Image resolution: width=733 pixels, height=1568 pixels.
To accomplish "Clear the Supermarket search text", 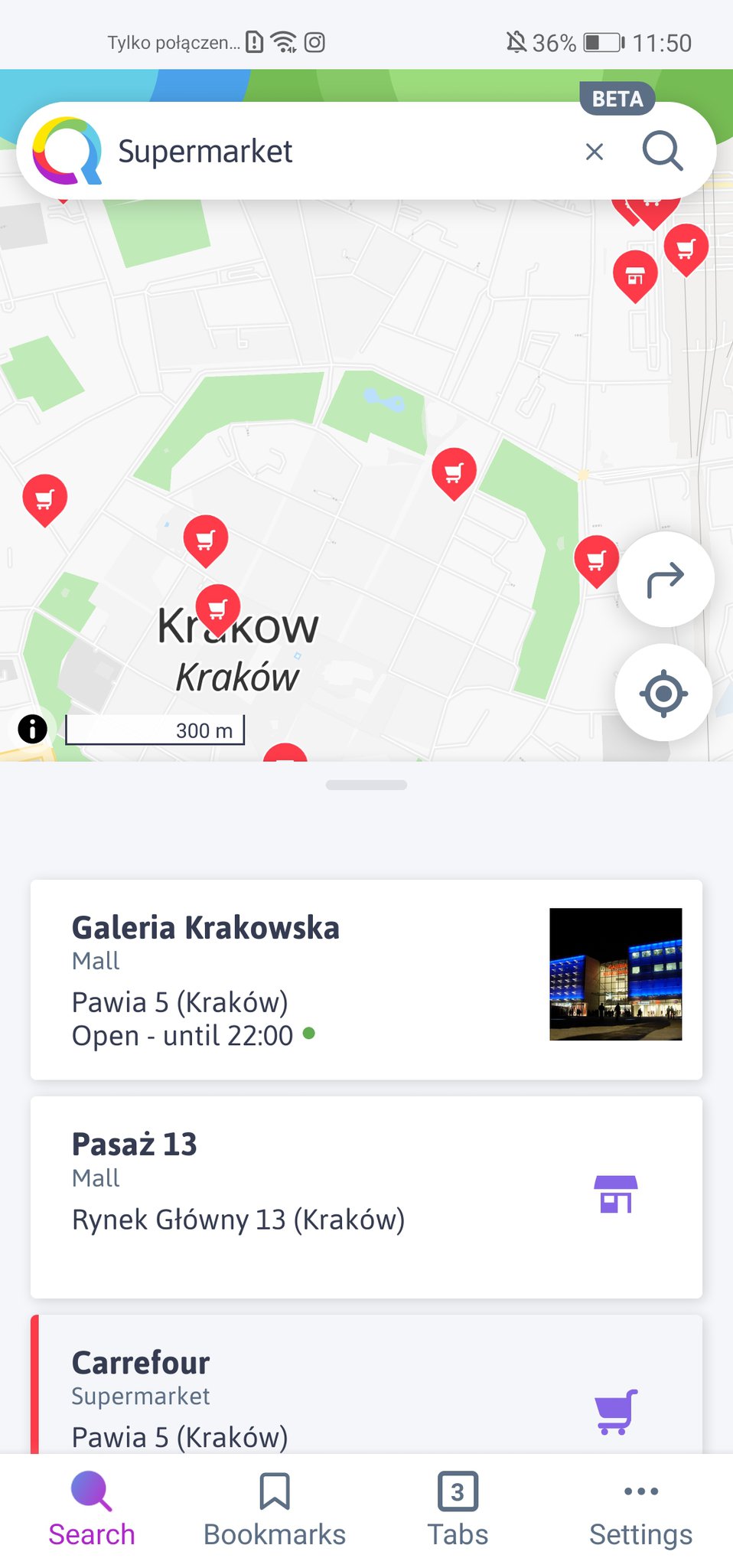I will tap(594, 152).
